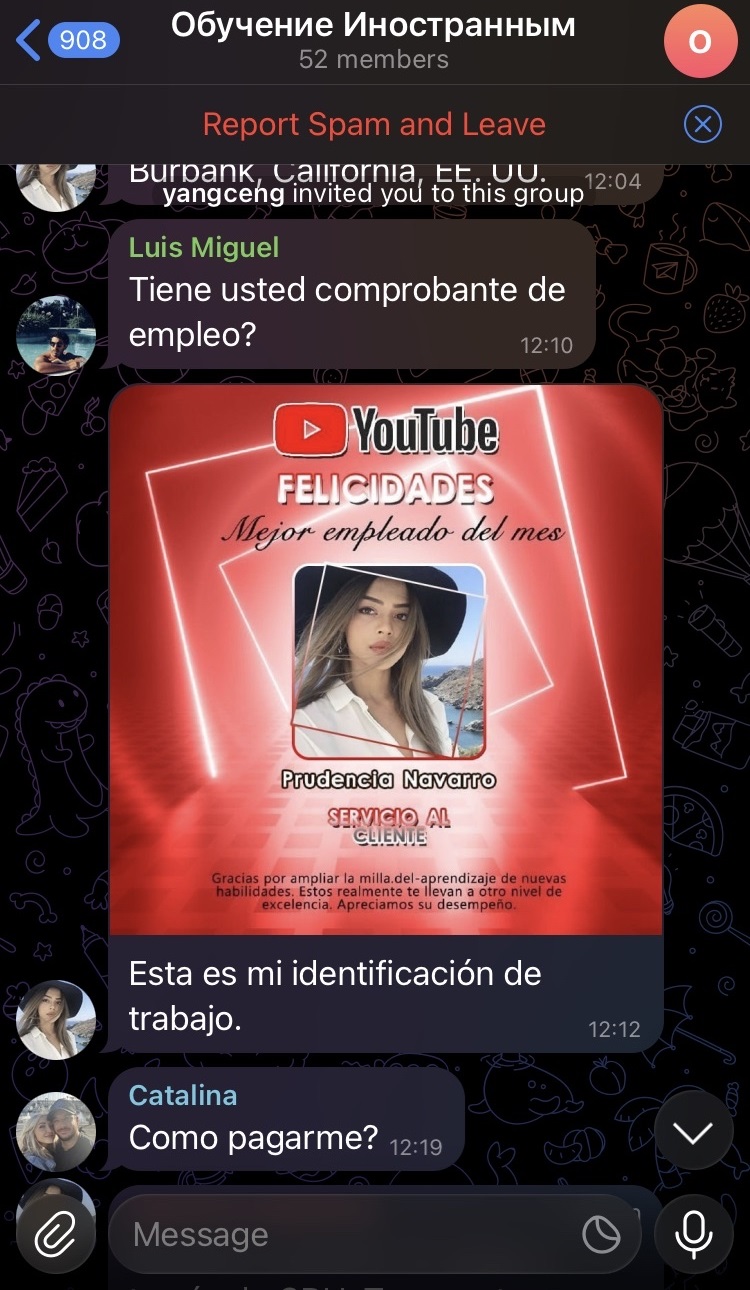
Task: Dismiss the report spam banner
Action: tap(702, 125)
